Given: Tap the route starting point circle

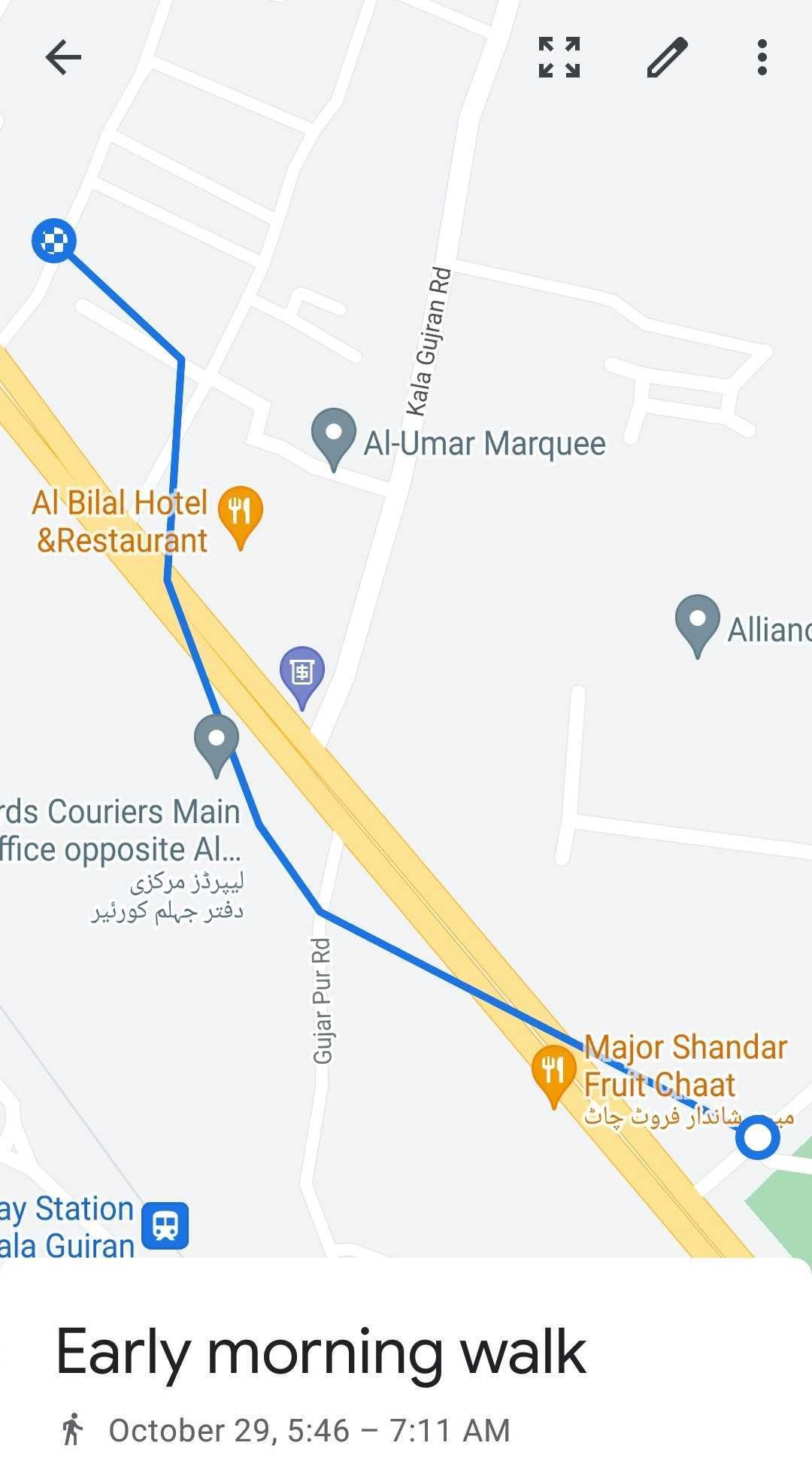Looking at the screenshot, I should (x=757, y=1137).
